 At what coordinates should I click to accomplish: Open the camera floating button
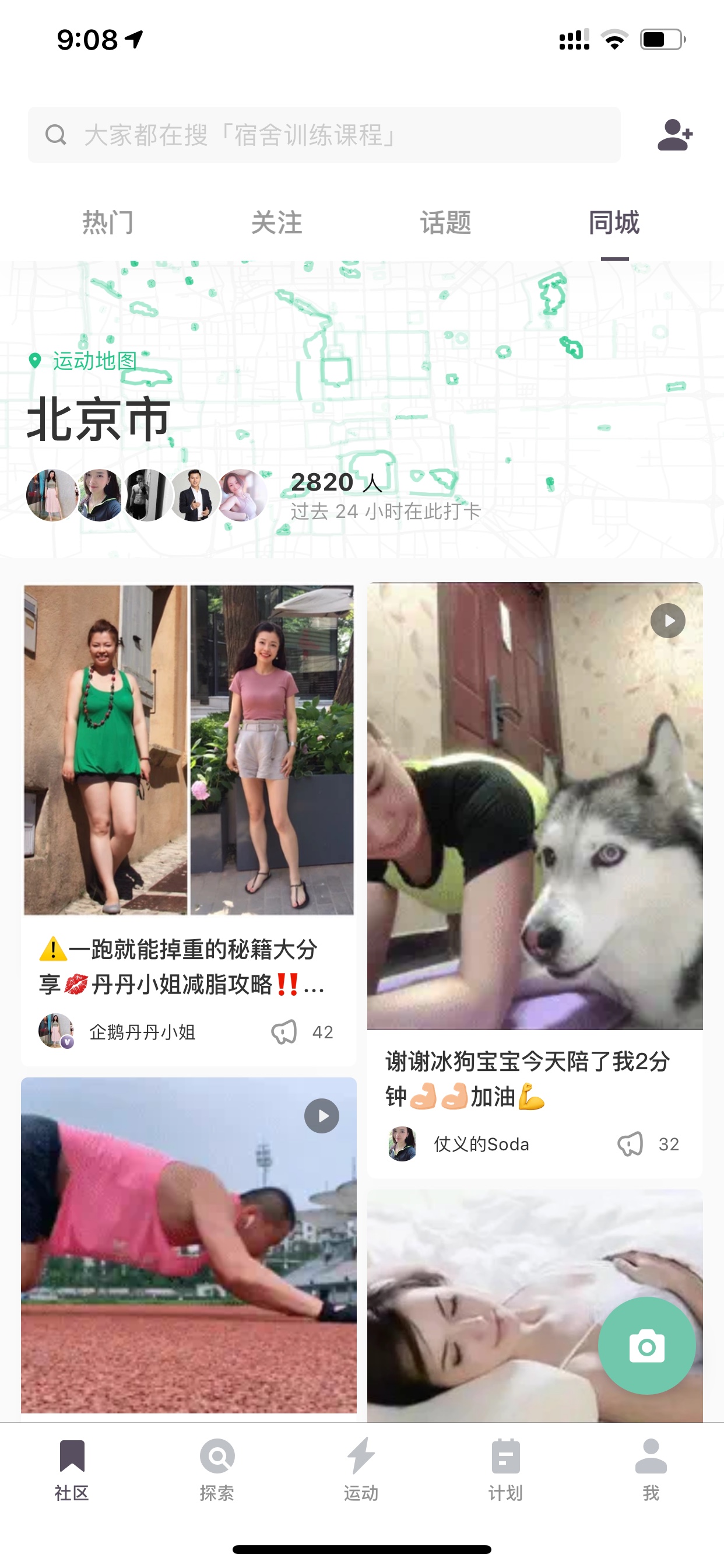point(646,1346)
